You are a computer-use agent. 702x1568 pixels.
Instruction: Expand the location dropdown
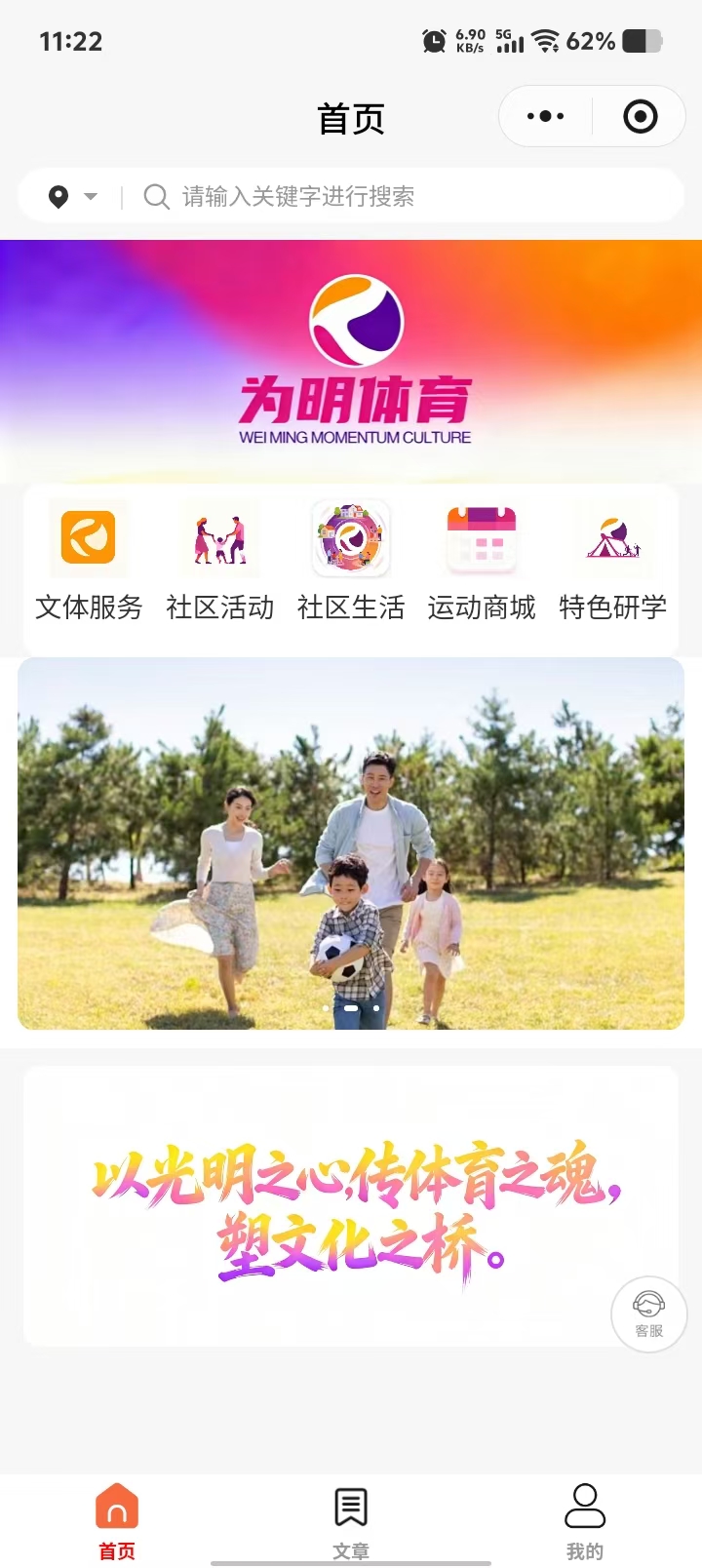click(73, 197)
